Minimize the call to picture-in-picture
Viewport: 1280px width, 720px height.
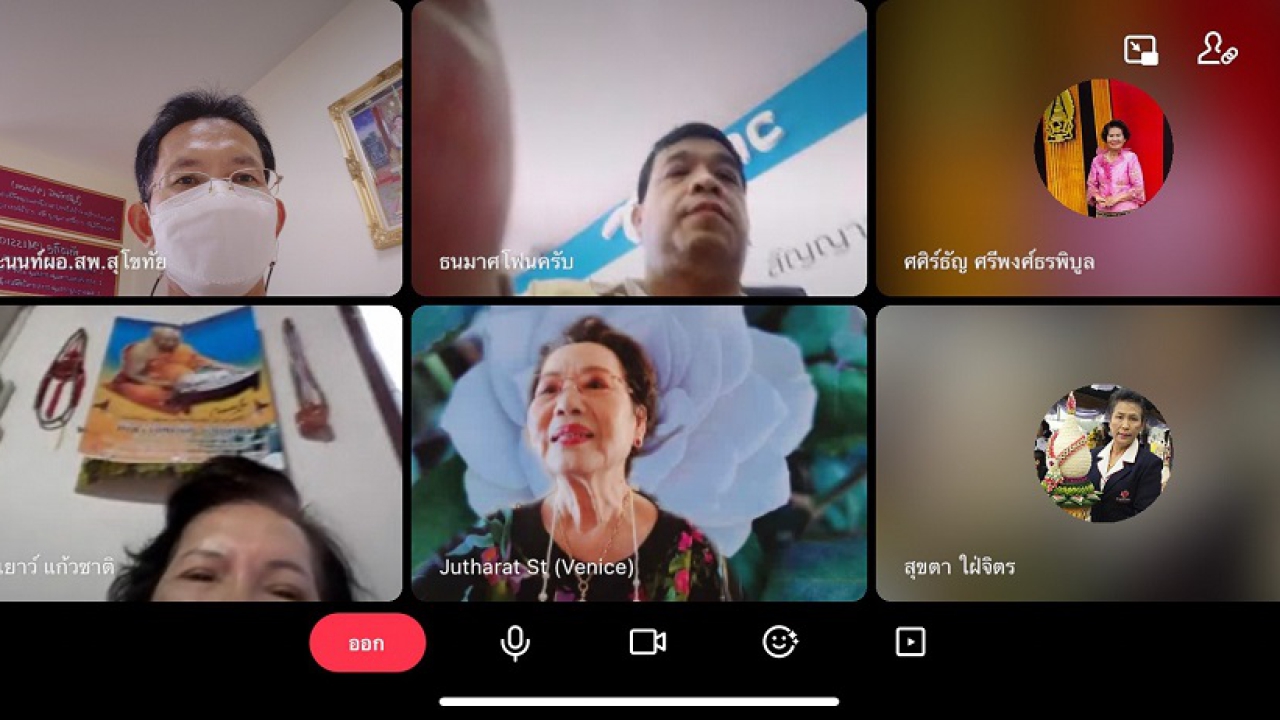tap(1140, 50)
